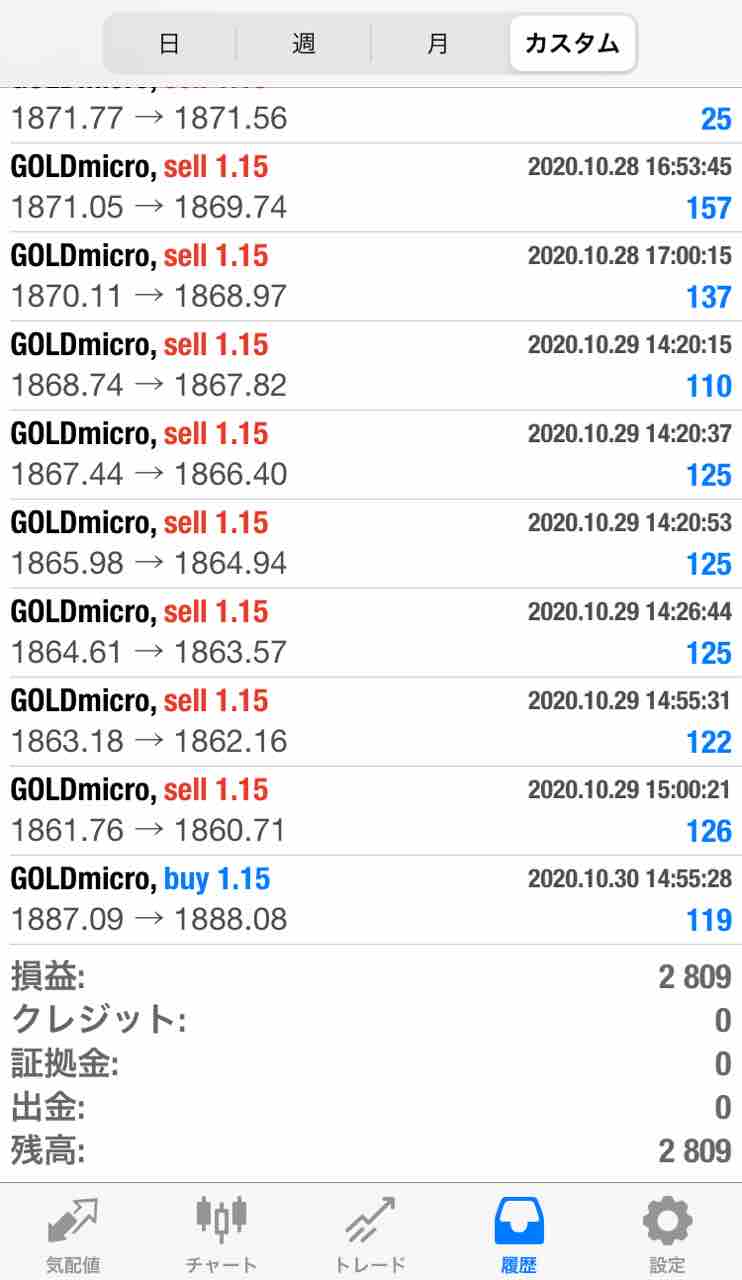Open the 気配値 quotes tab
The image size is (742, 1280).
tap(73, 1232)
